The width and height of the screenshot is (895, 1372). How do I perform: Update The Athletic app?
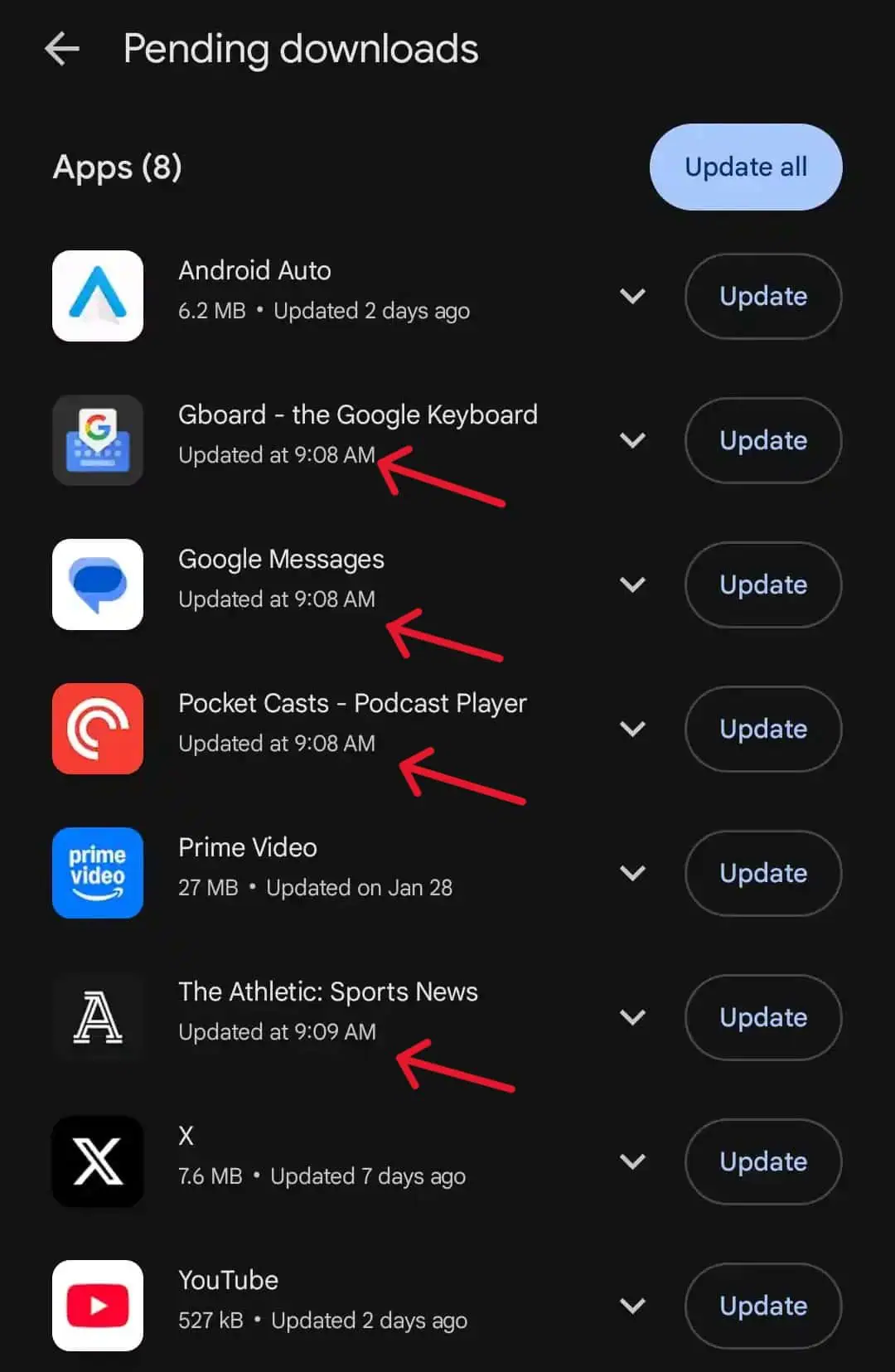tap(762, 1017)
